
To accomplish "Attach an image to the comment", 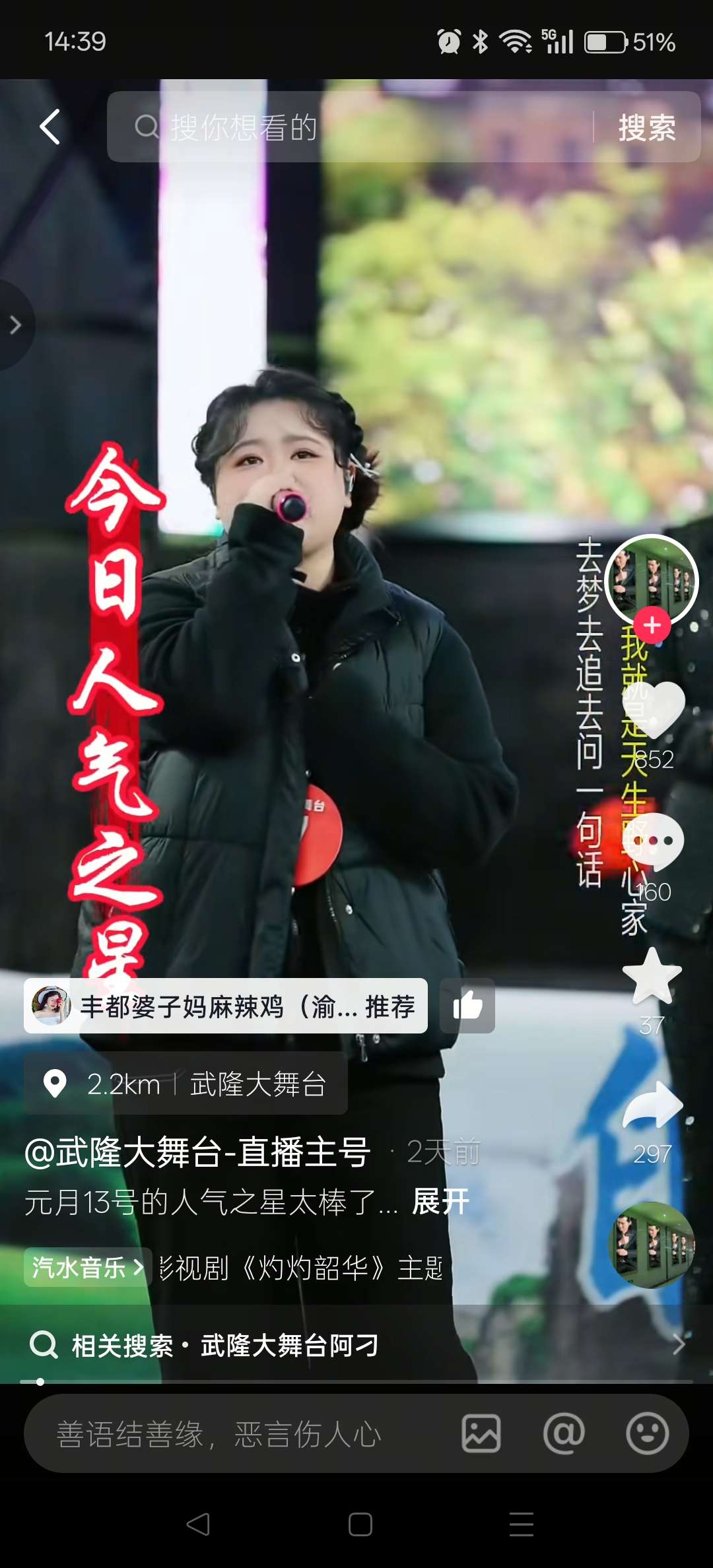I will click(481, 1433).
